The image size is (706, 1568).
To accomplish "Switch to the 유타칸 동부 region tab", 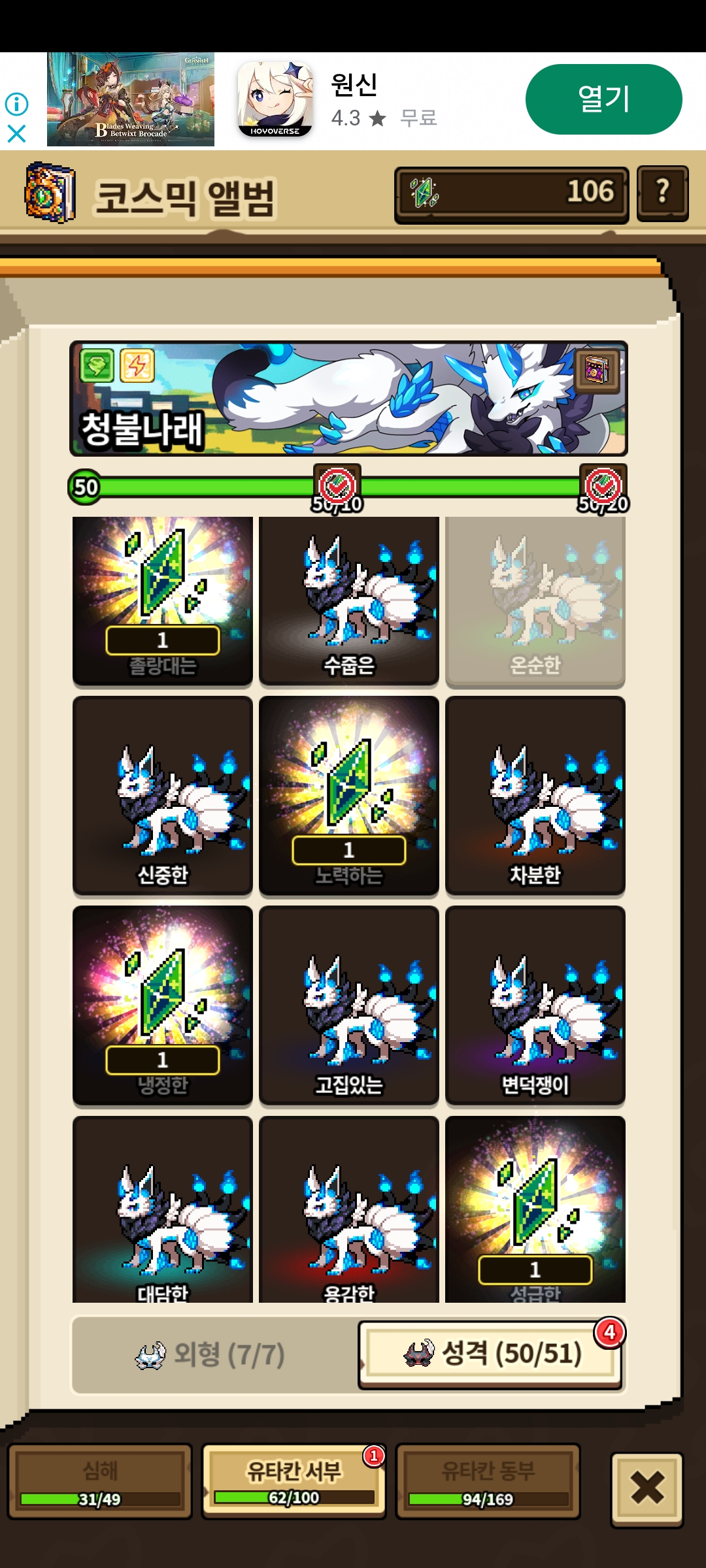I will tap(488, 1480).
